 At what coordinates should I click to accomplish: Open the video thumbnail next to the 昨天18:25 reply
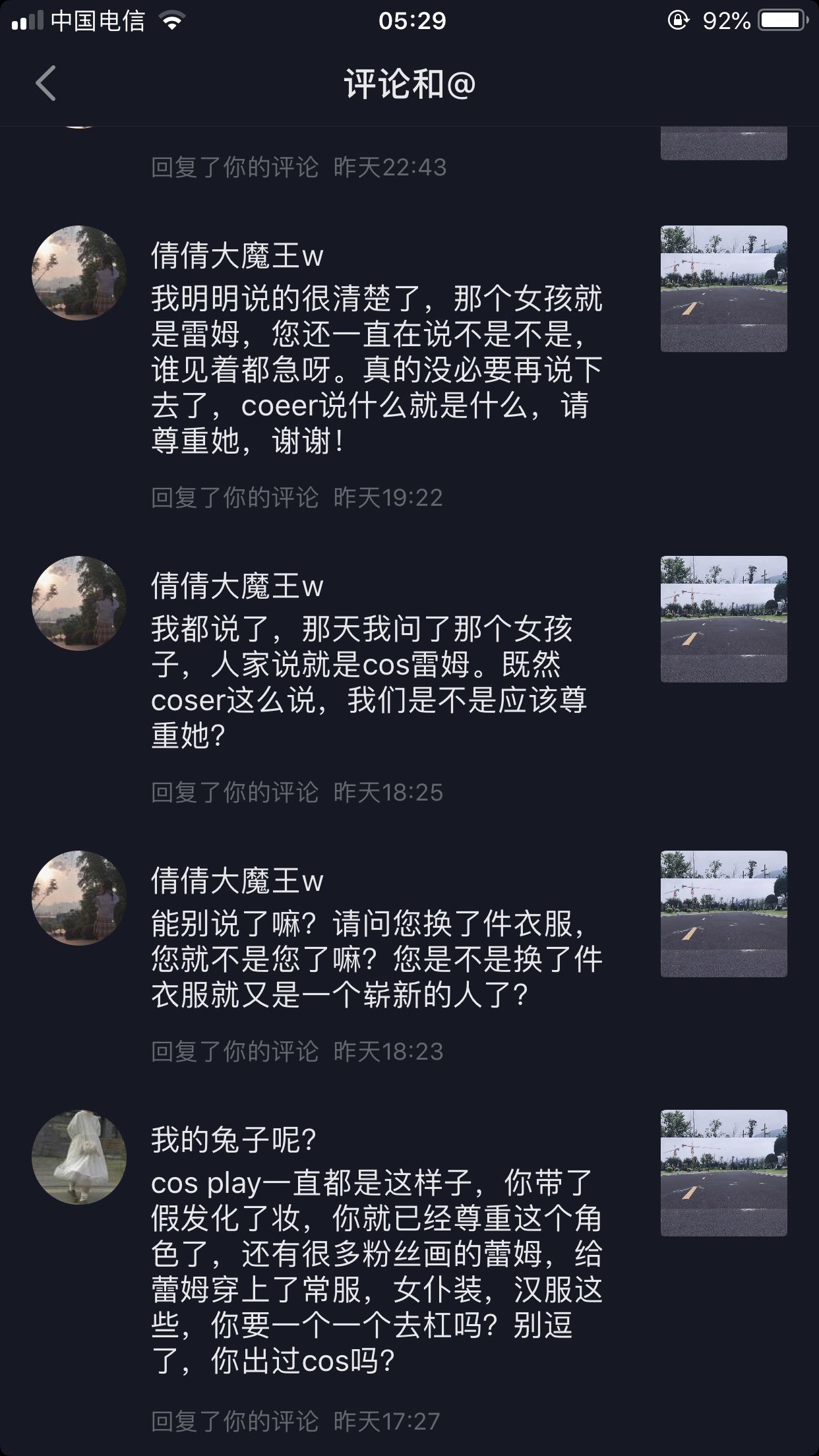723,619
